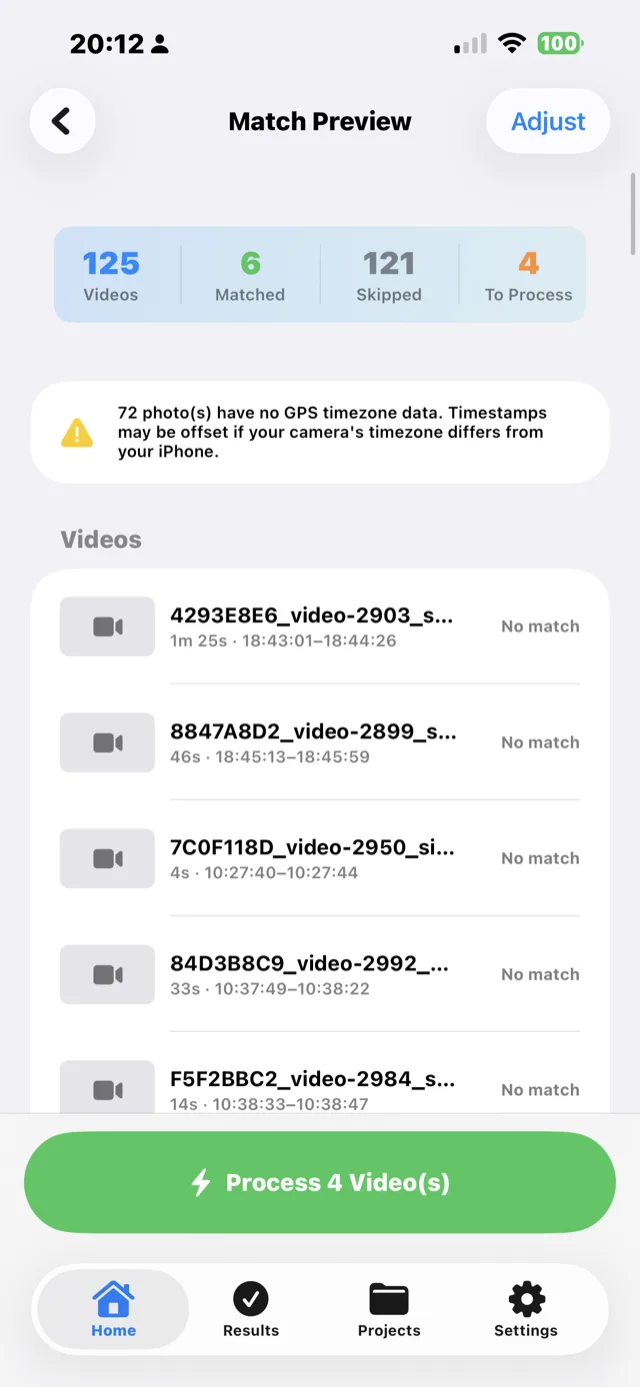The image size is (640, 1387).
Task: Open the Settings tab
Action: pyautogui.click(x=526, y=1310)
